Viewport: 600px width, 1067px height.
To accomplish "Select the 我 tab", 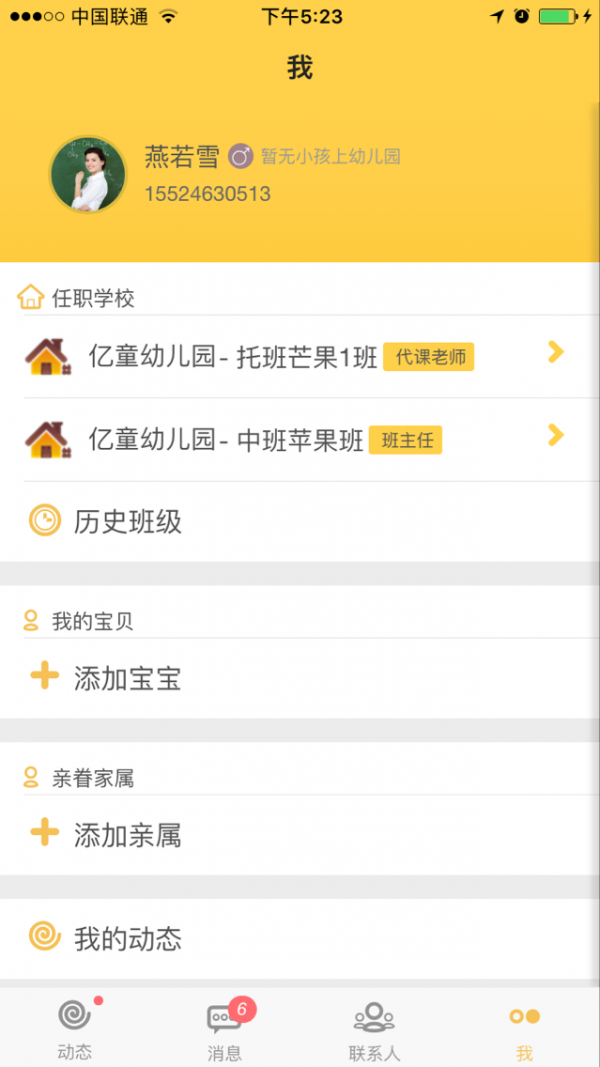I will point(524,1028).
